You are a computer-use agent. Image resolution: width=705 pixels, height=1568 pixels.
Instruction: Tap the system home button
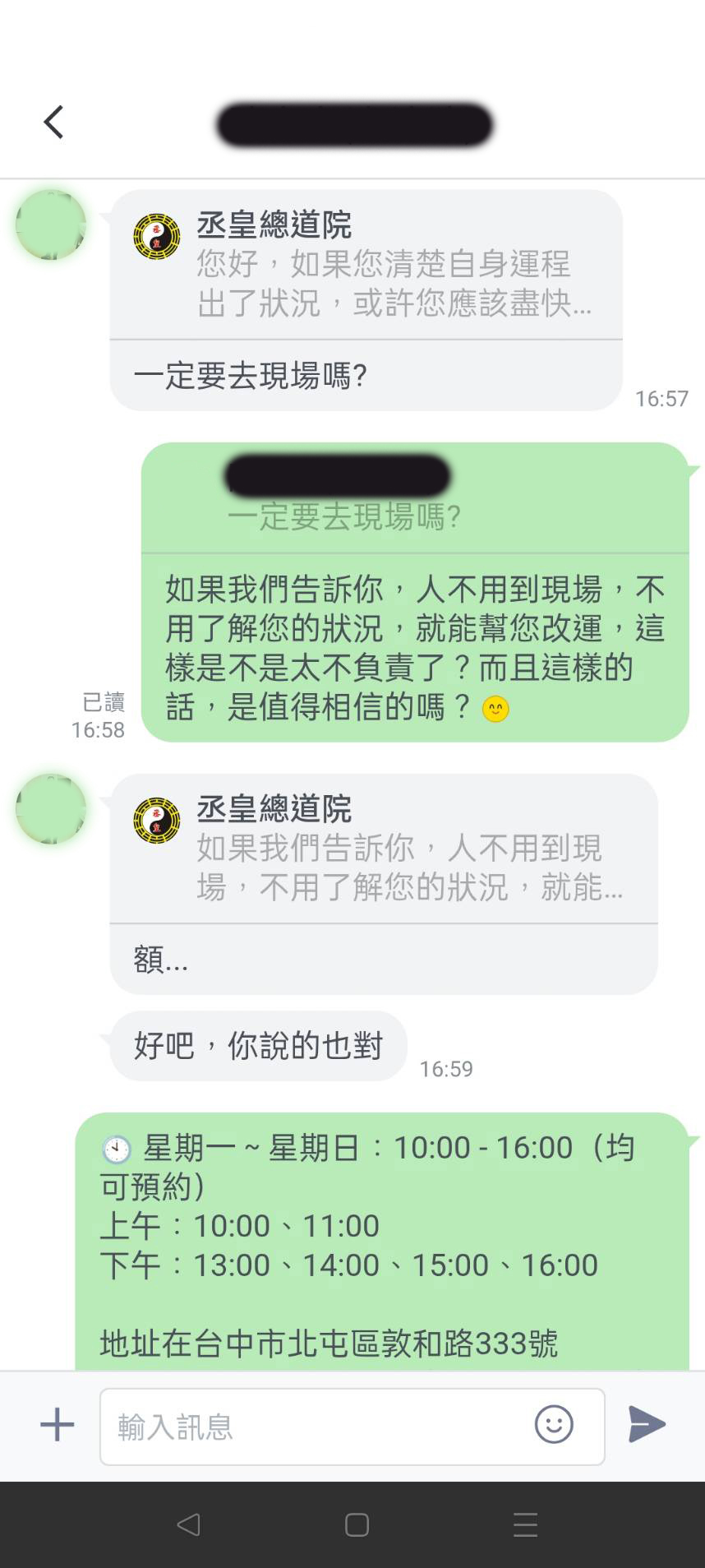[x=357, y=1525]
